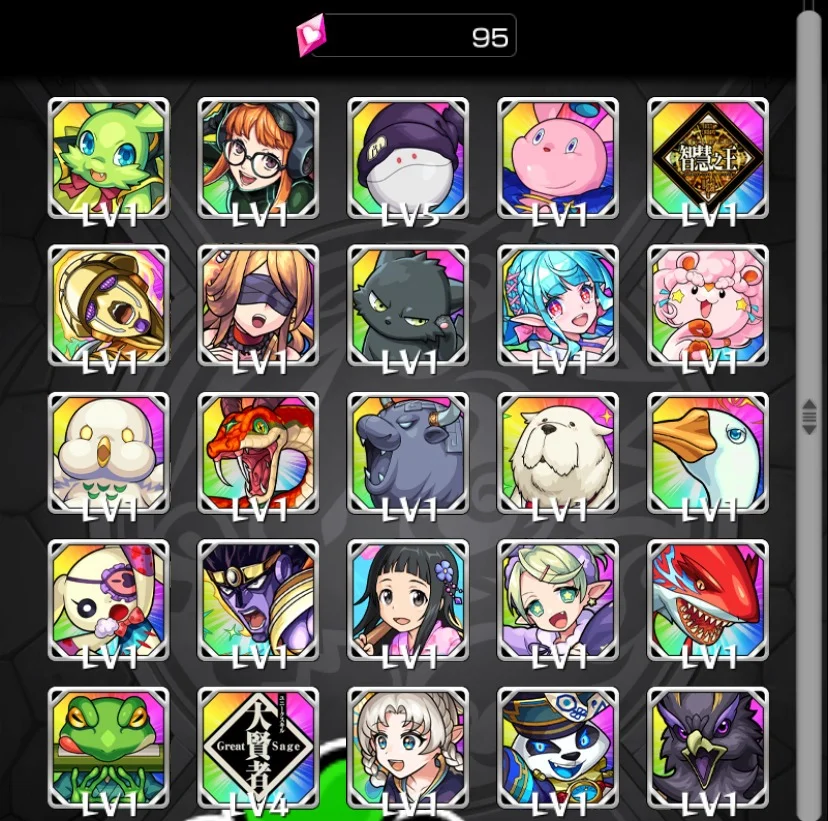Pick the grey bull character tile
Viewport: 828px width, 821px height.
(x=408, y=452)
